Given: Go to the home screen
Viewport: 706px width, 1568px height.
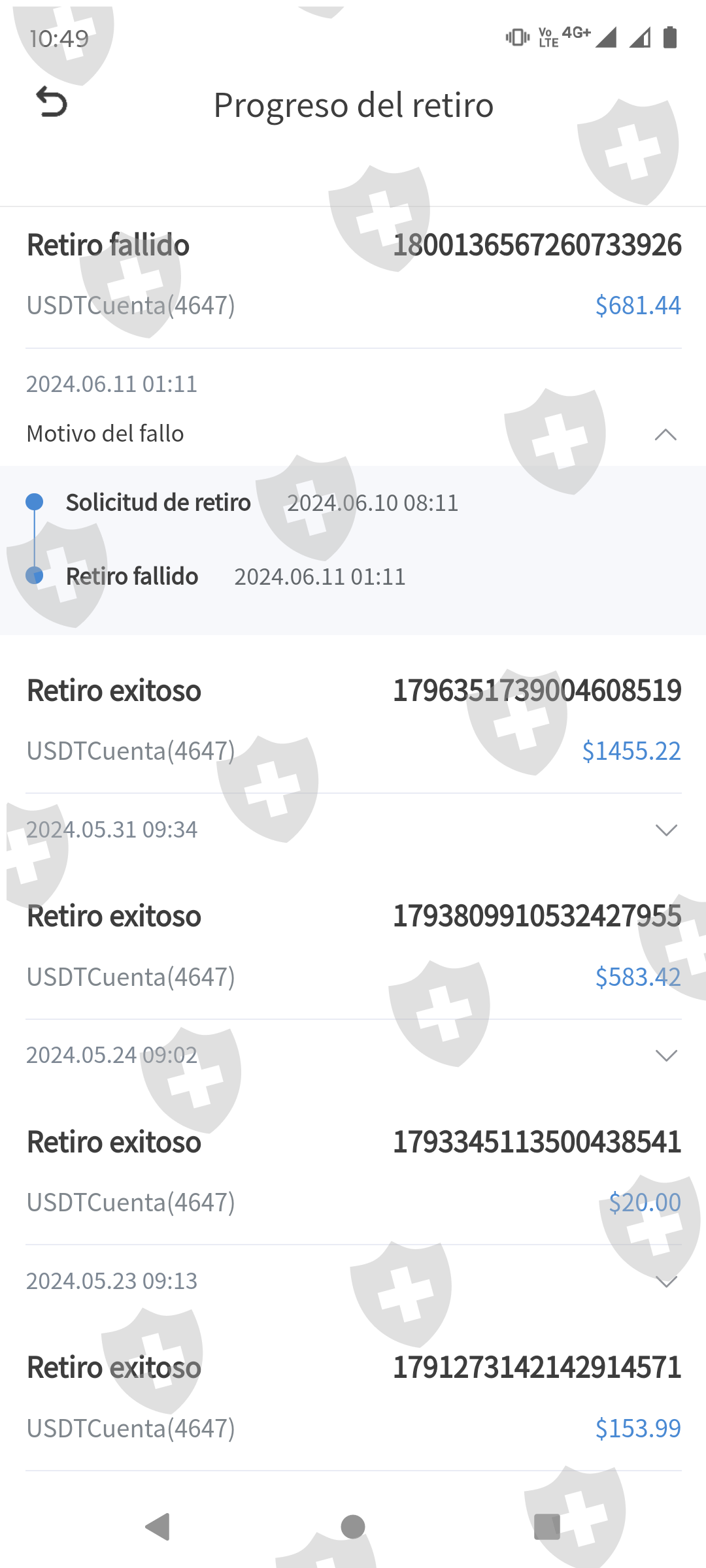Looking at the screenshot, I should [x=353, y=1527].
